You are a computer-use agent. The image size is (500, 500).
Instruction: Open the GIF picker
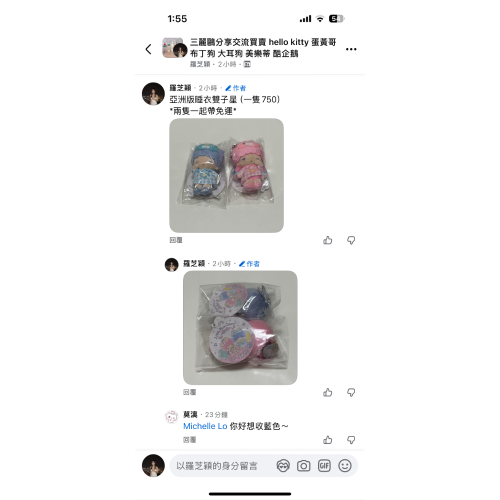tap(324, 466)
